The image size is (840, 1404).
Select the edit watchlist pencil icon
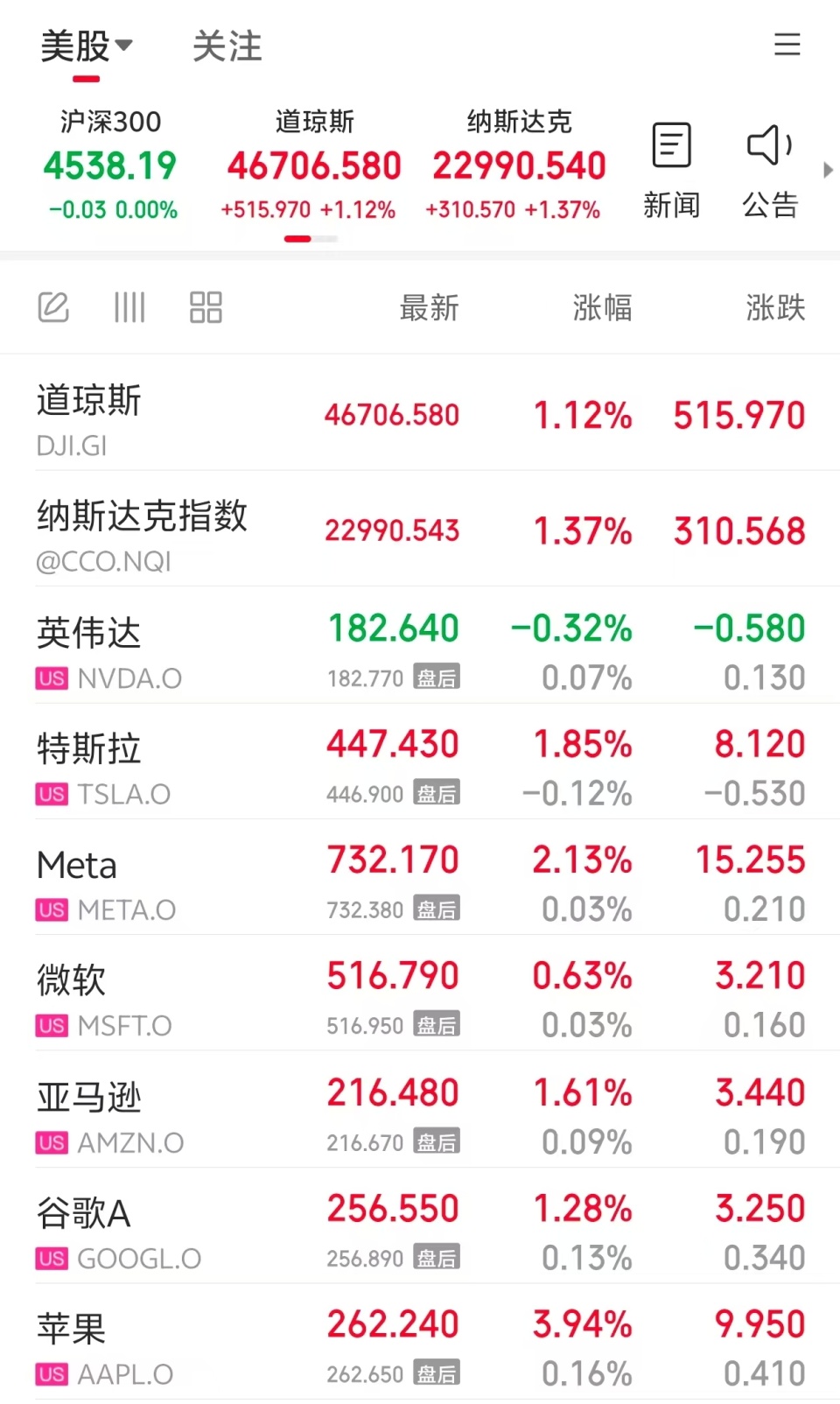53,307
